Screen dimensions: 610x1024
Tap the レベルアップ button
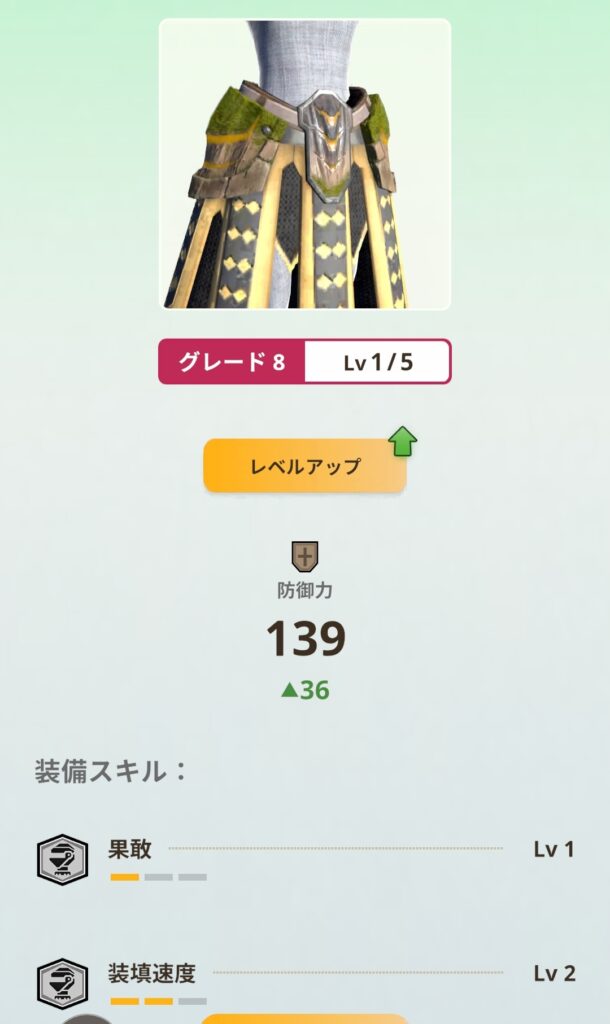[305, 466]
